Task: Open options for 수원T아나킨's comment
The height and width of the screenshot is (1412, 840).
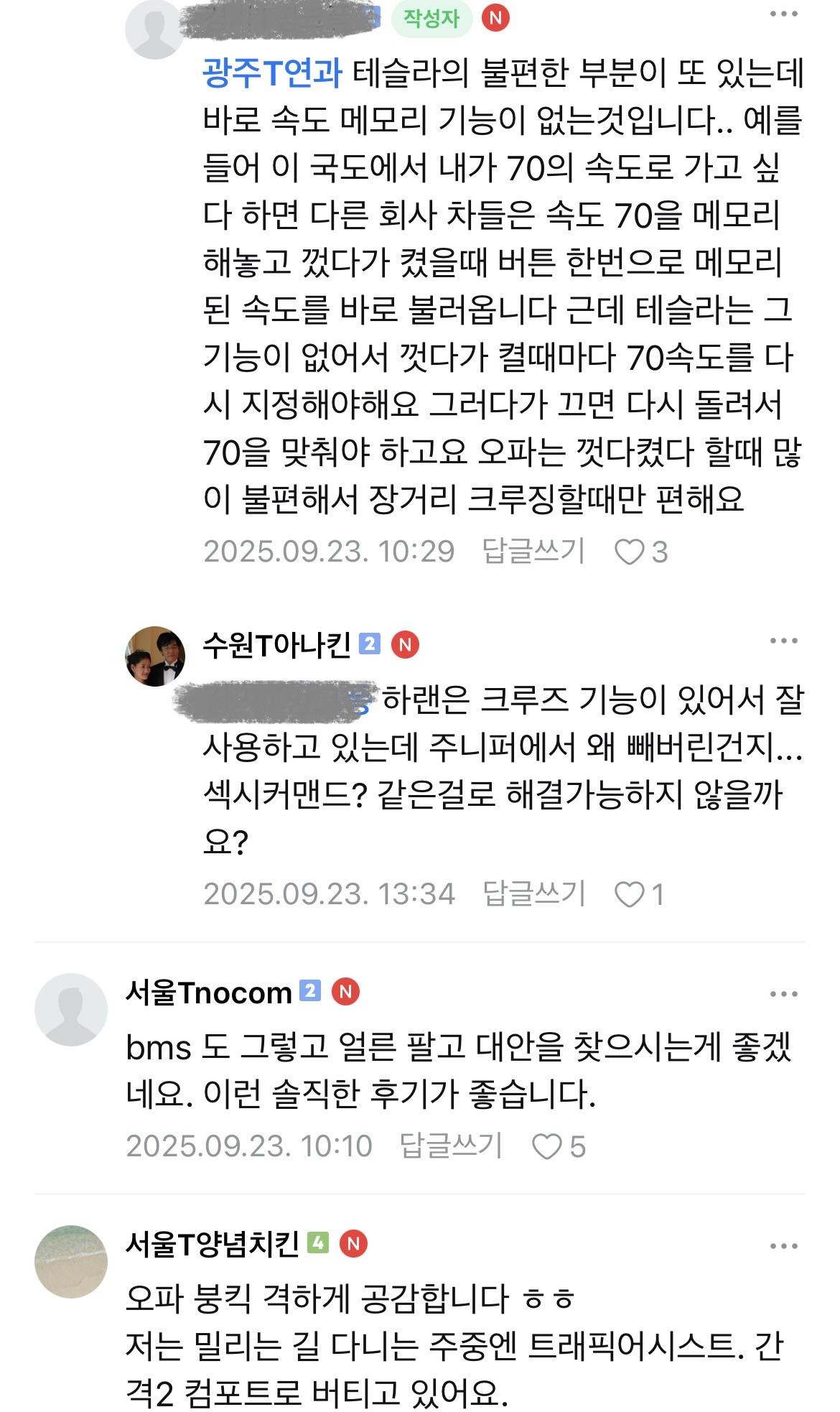Action: tap(783, 641)
